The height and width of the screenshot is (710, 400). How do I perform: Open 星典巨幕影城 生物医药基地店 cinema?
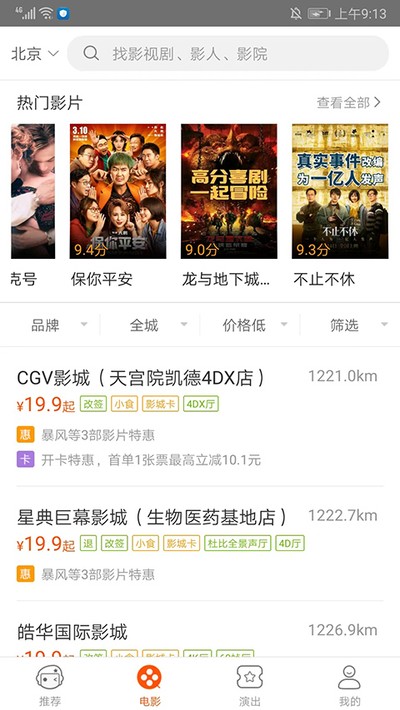tap(200, 544)
